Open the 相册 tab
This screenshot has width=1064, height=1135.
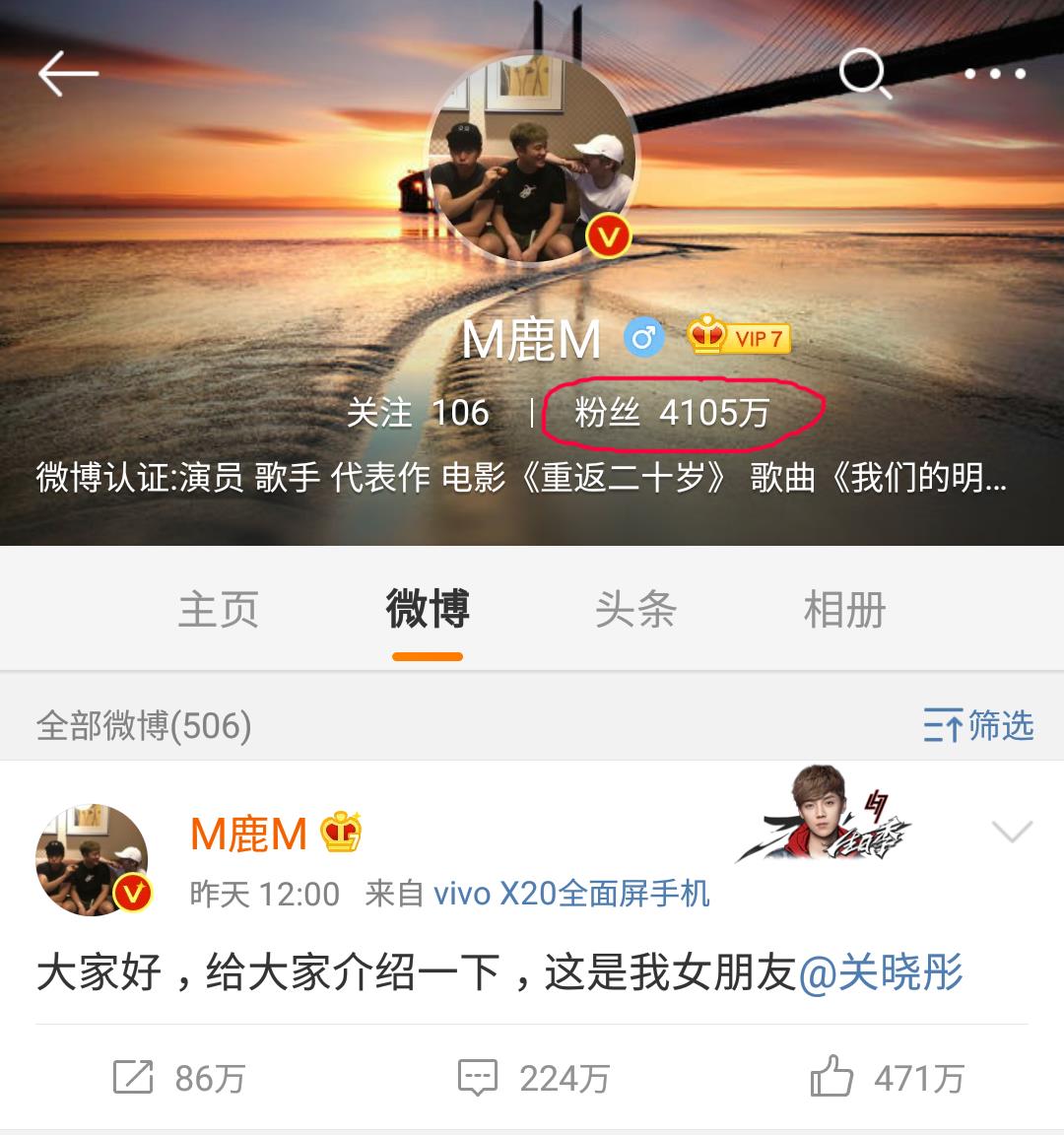pyautogui.click(x=844, y=609)
